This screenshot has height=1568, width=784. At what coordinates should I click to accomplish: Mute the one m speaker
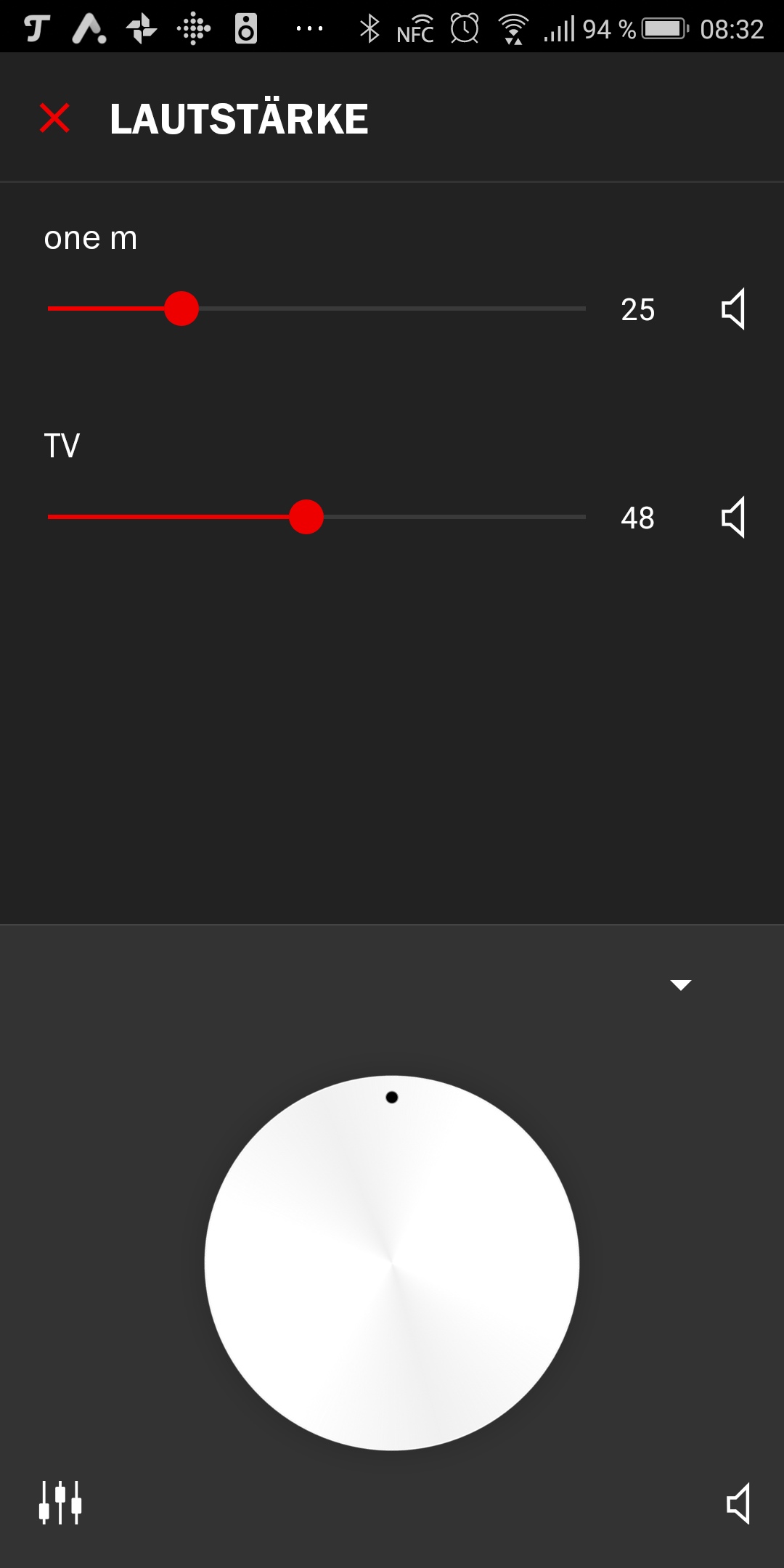733,309
